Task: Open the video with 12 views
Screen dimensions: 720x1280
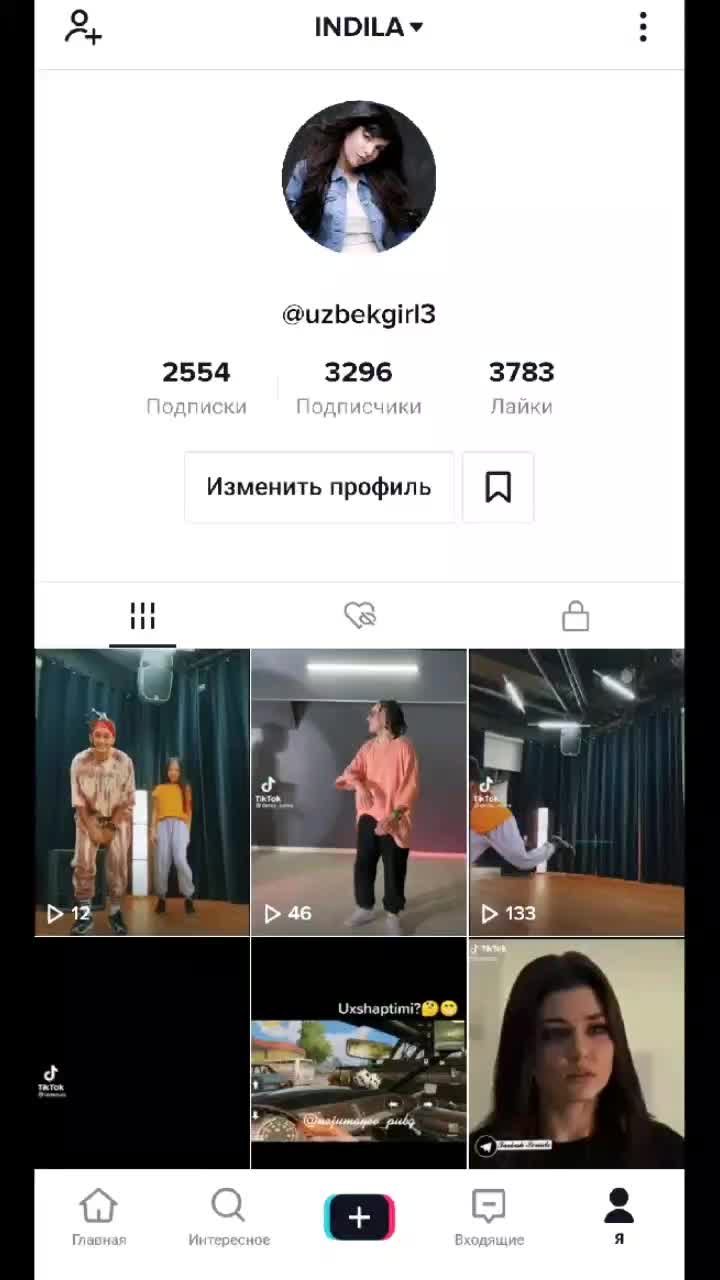Action: [142, 793]
